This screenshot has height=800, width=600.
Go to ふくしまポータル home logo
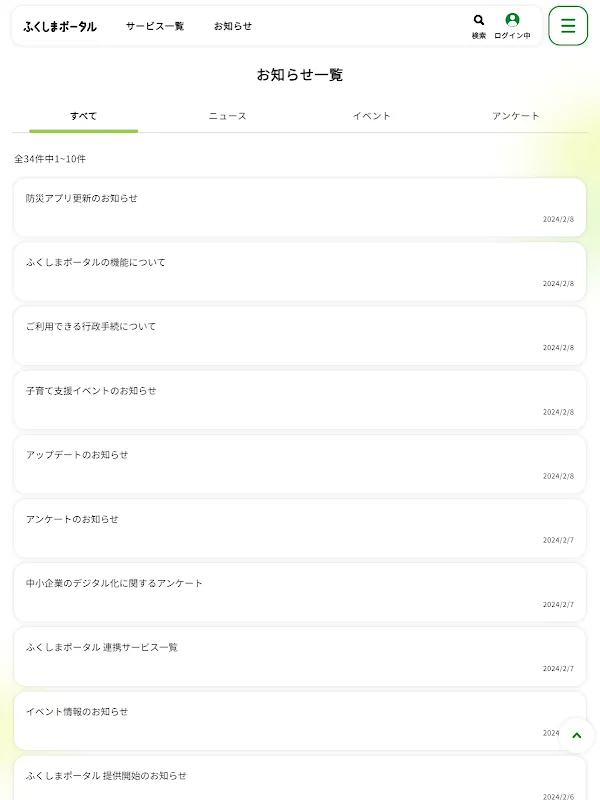60,27
